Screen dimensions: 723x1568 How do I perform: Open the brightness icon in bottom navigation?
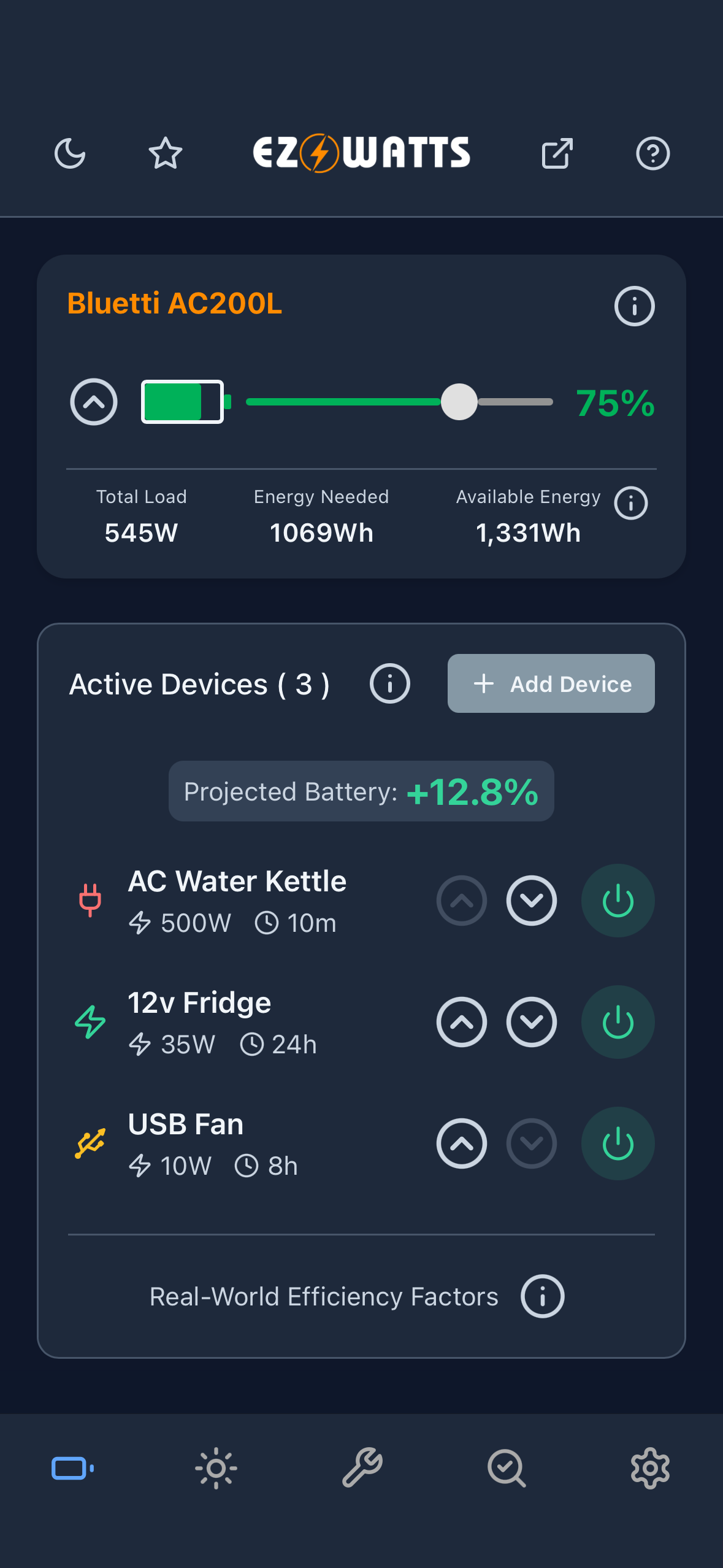[x=216, y=1468]
